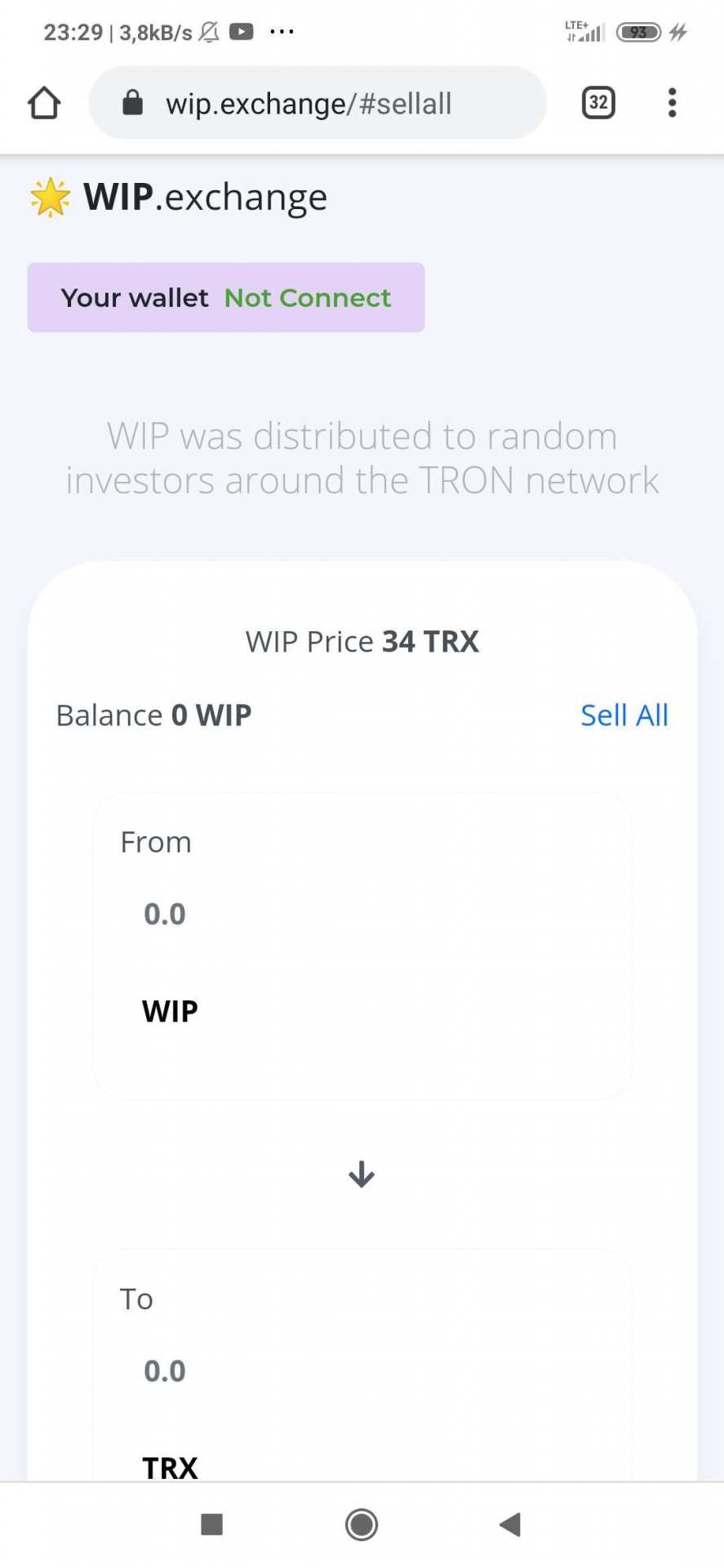Tap the 0.0 amount field in the From box

coord(164,914)
